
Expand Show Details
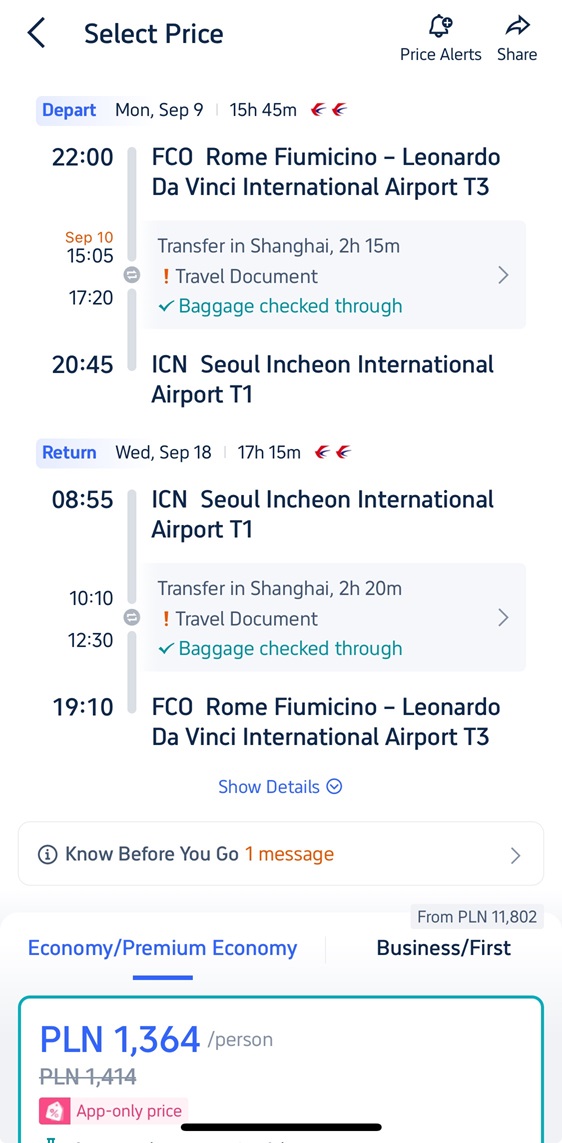click(x=281, y=787)
